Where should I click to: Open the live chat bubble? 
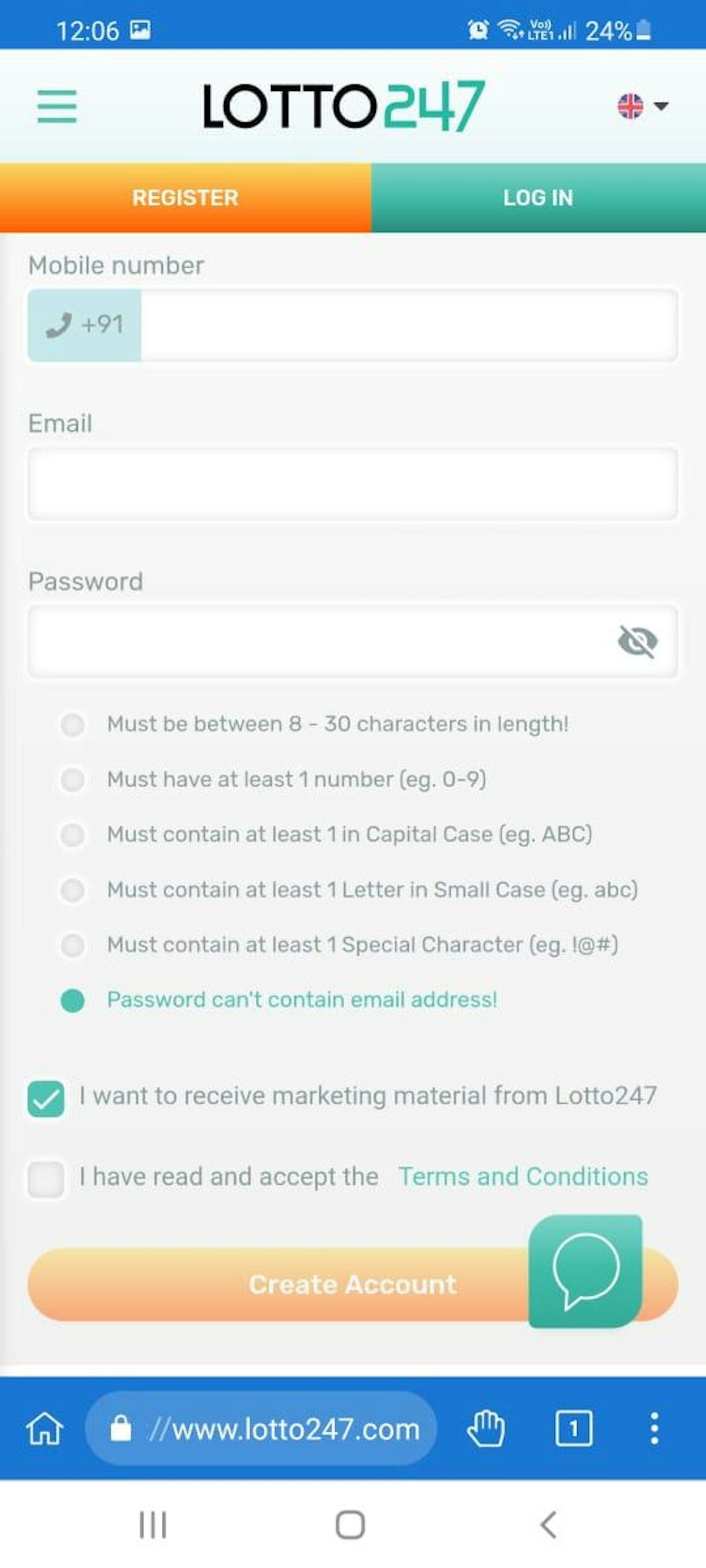(585, 1271)
